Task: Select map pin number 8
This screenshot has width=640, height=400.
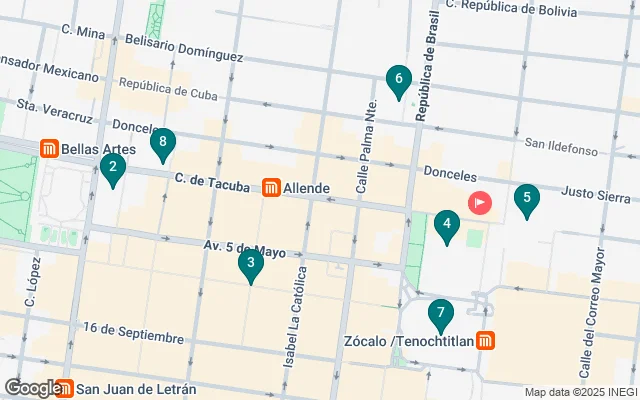Action: (163, 143)
